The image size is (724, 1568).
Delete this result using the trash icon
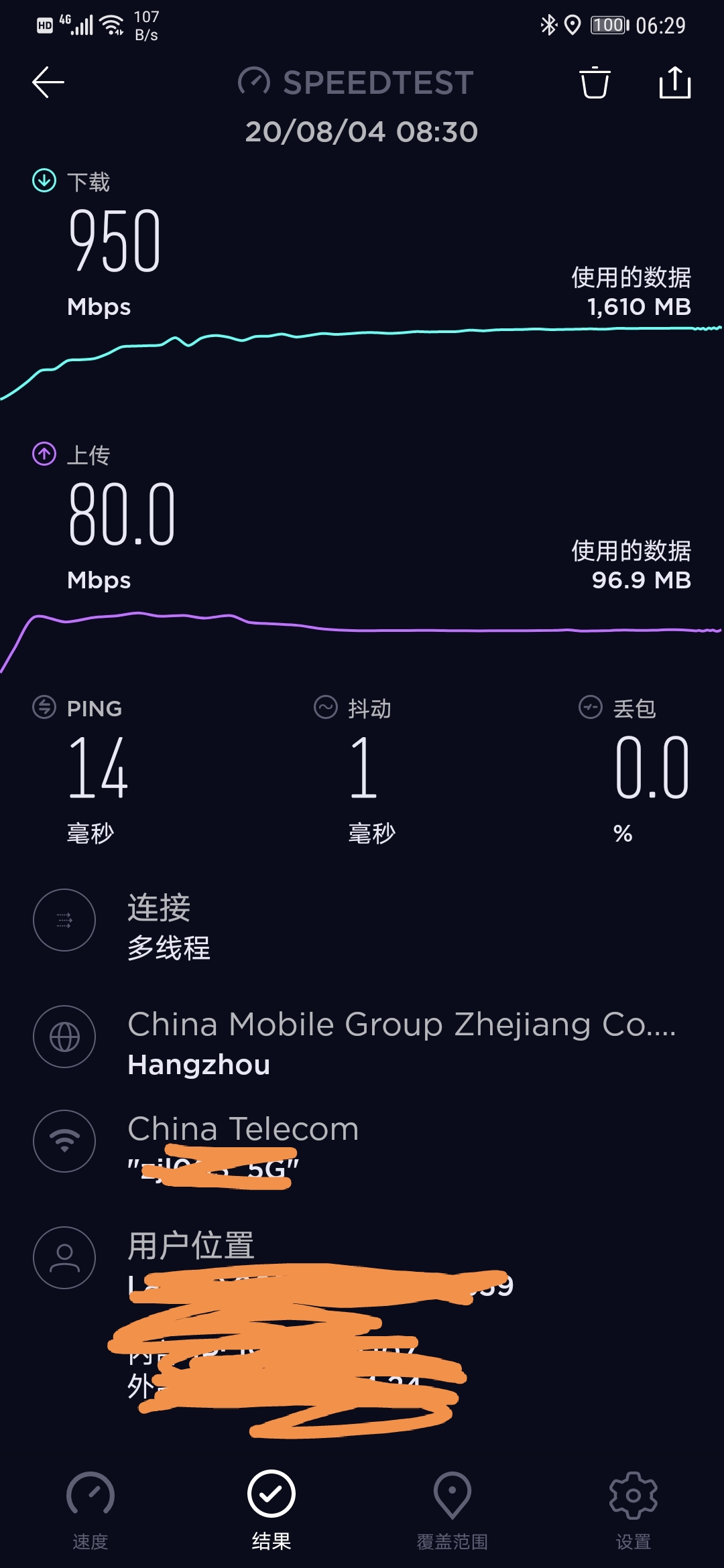[x=594, y=82]
